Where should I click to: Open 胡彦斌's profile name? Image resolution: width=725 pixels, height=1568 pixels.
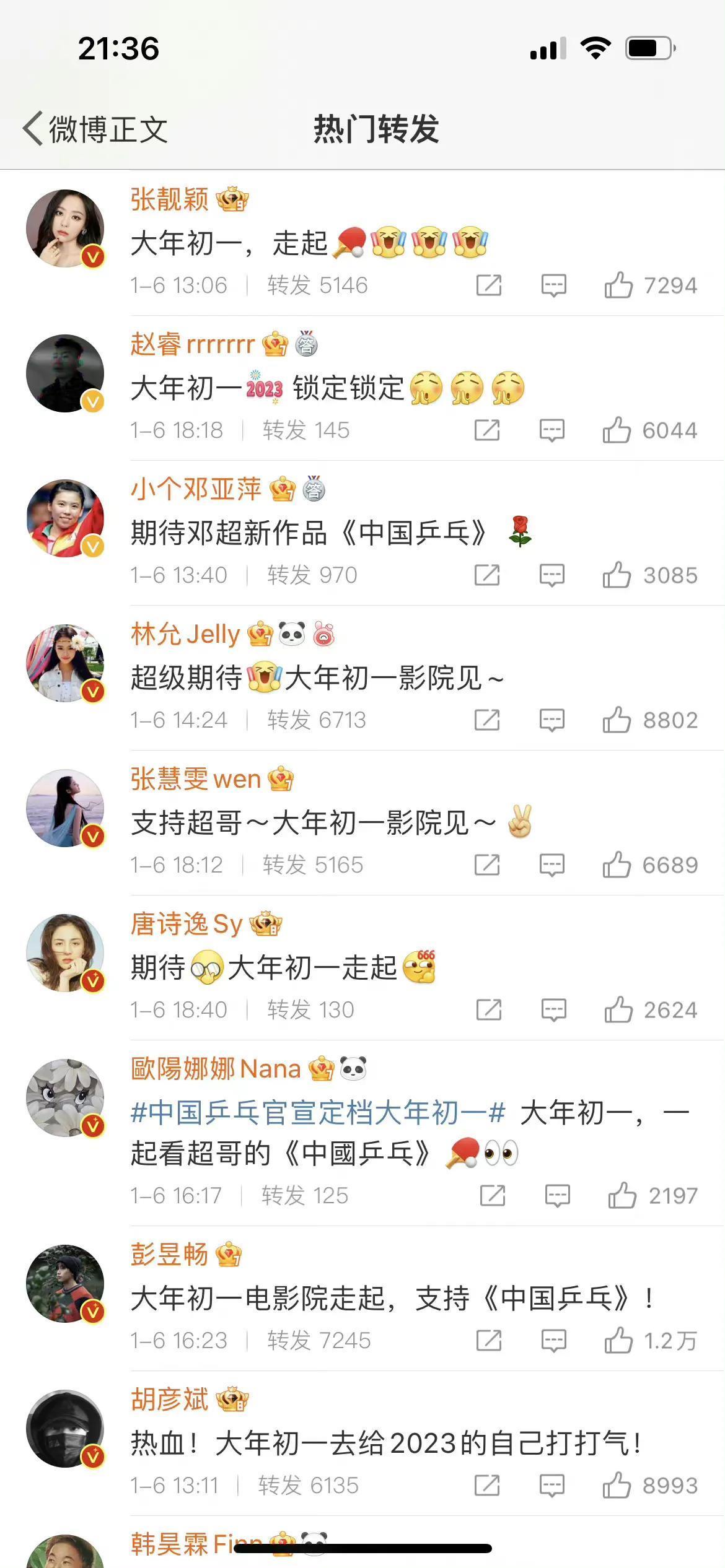[169, 1399]
